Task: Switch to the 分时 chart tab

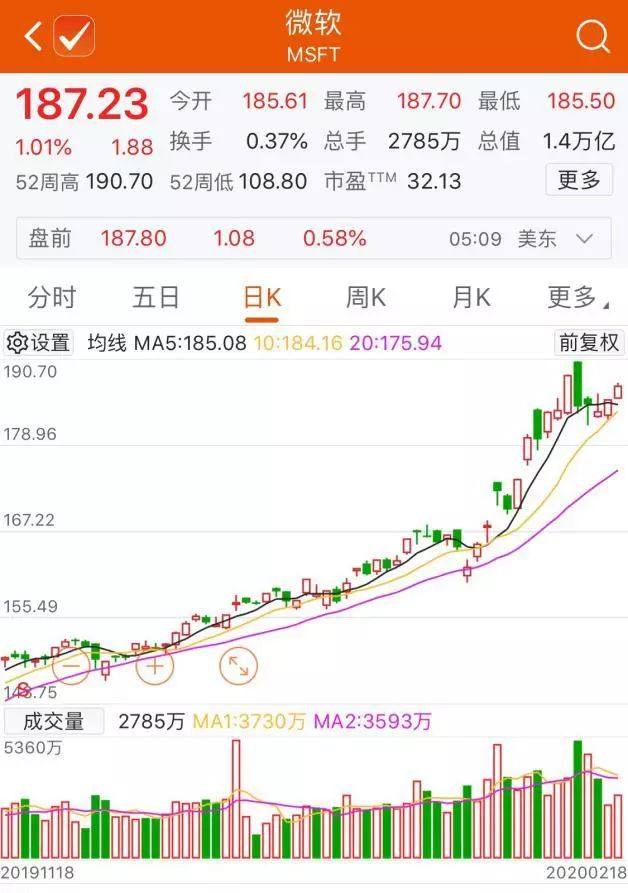Action: (52, 297)
